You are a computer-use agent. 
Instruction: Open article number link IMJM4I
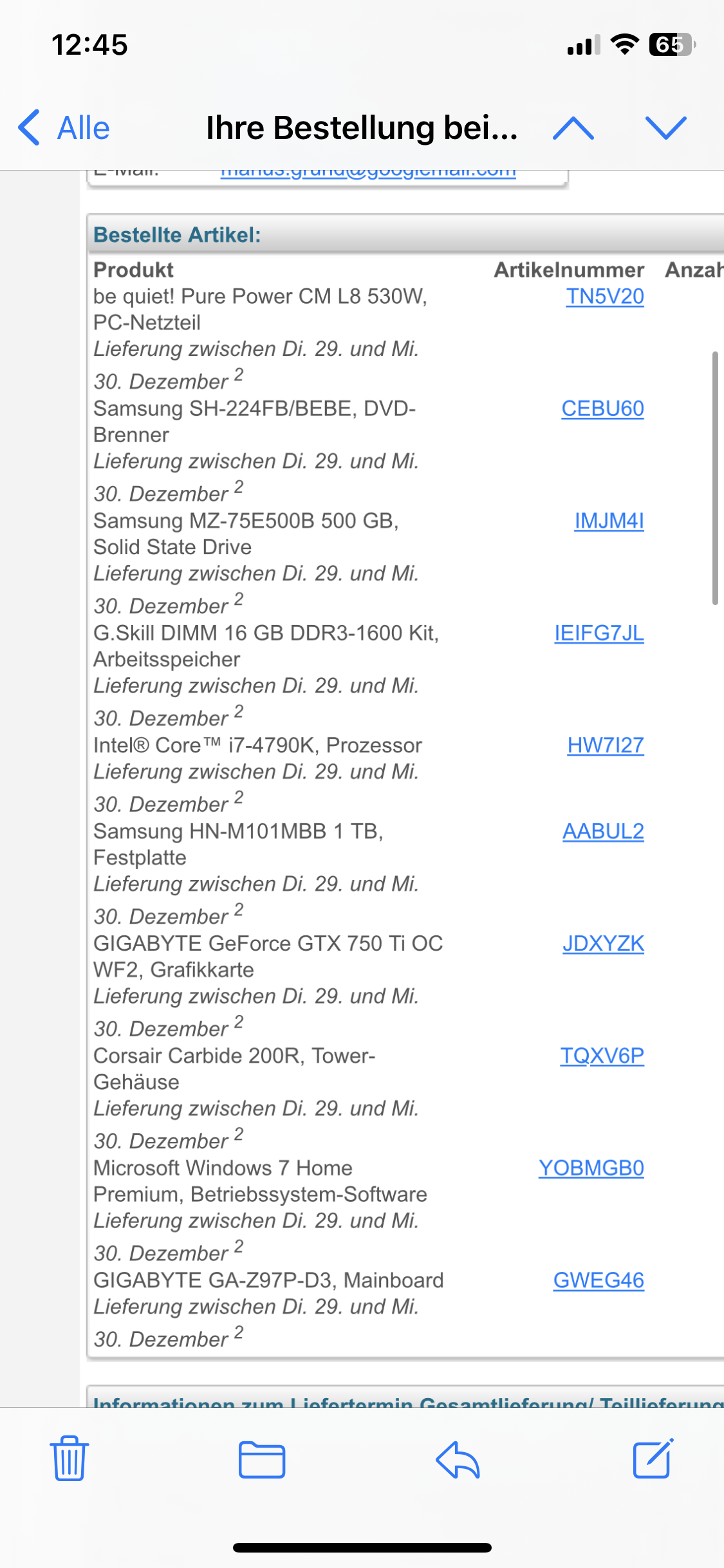coord(609,521)
